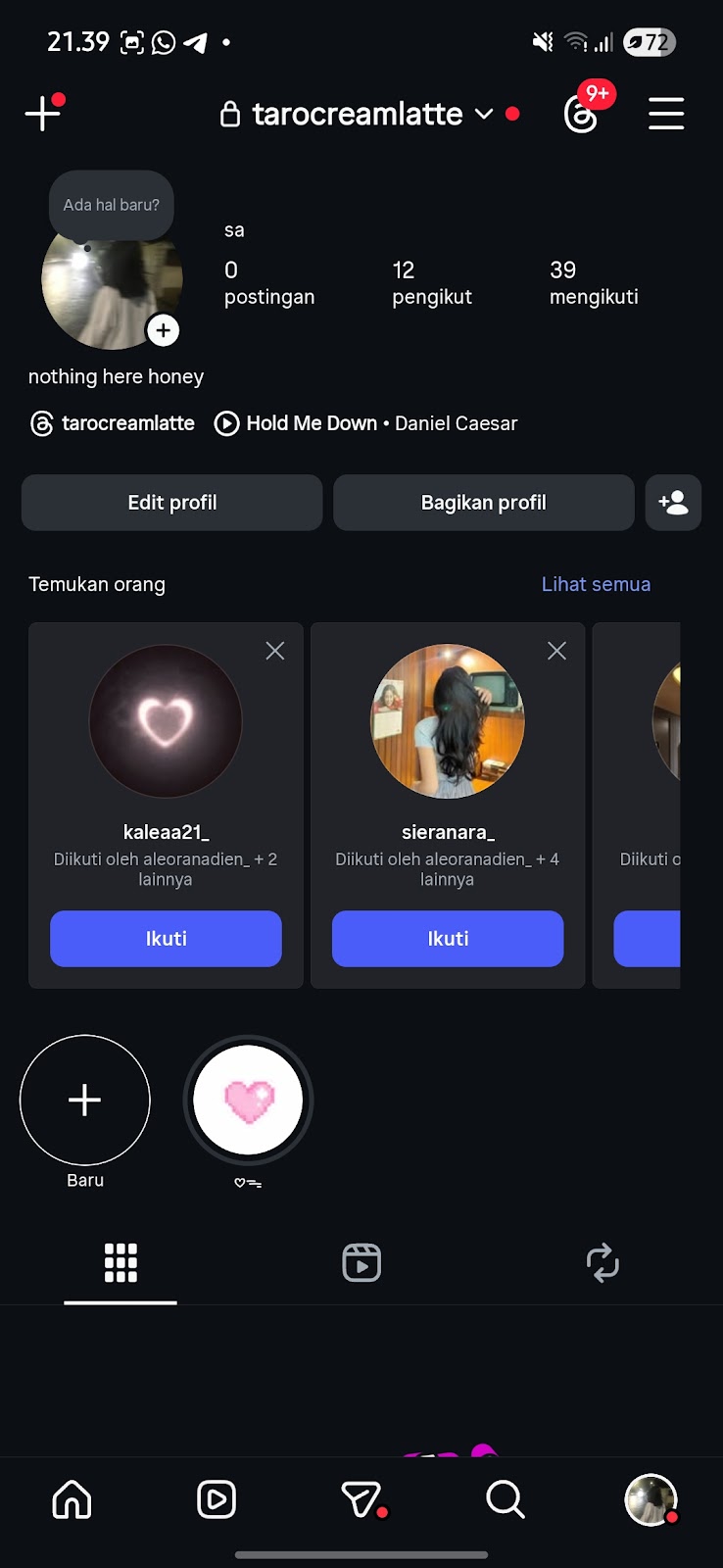723x1568 pixels.
Task: Open the pink heart story highlight
Action: coord(248,1101)
